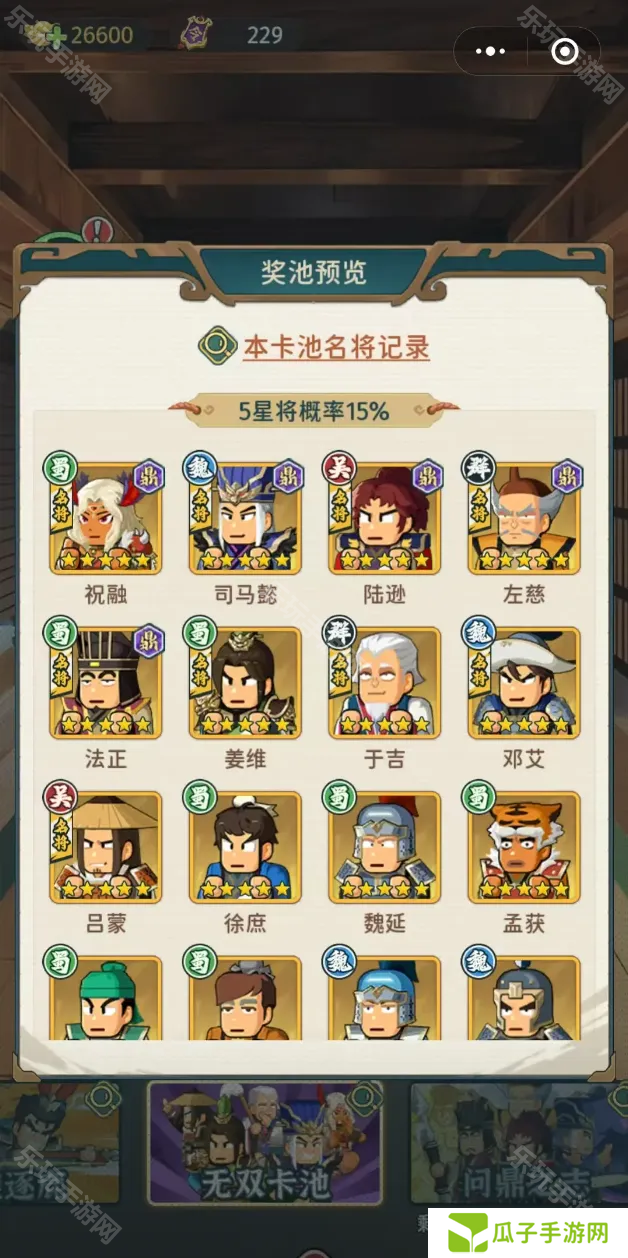Close the mini program with the circle button

click(x=564, y=51)
